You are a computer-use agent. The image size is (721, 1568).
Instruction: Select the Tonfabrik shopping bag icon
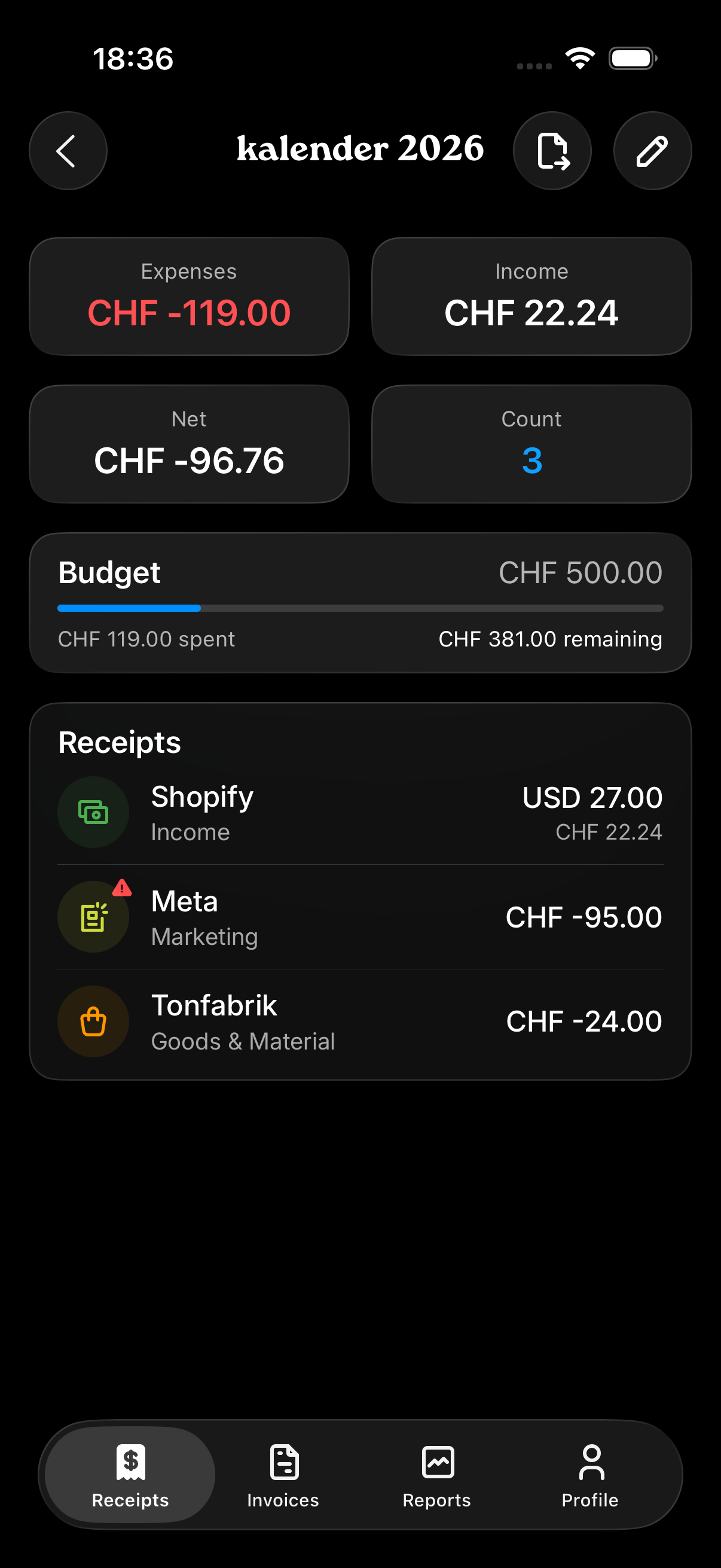click(93, 1022)
